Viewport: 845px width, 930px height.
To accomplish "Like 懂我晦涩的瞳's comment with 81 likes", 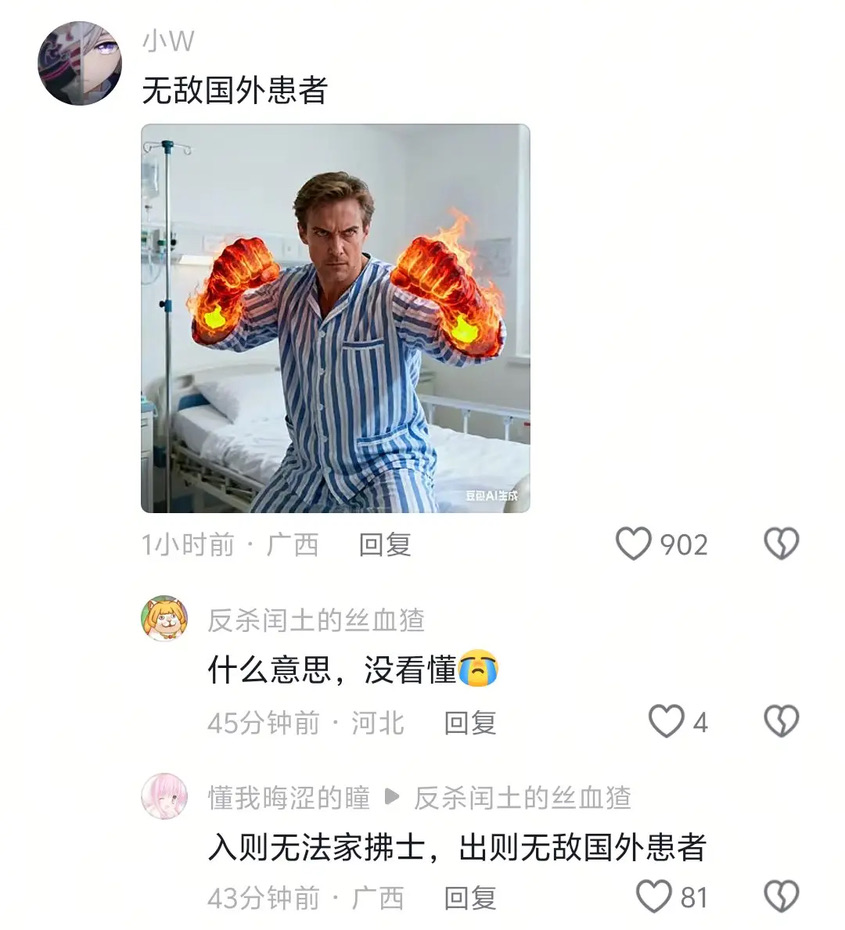I will [654, 897].
